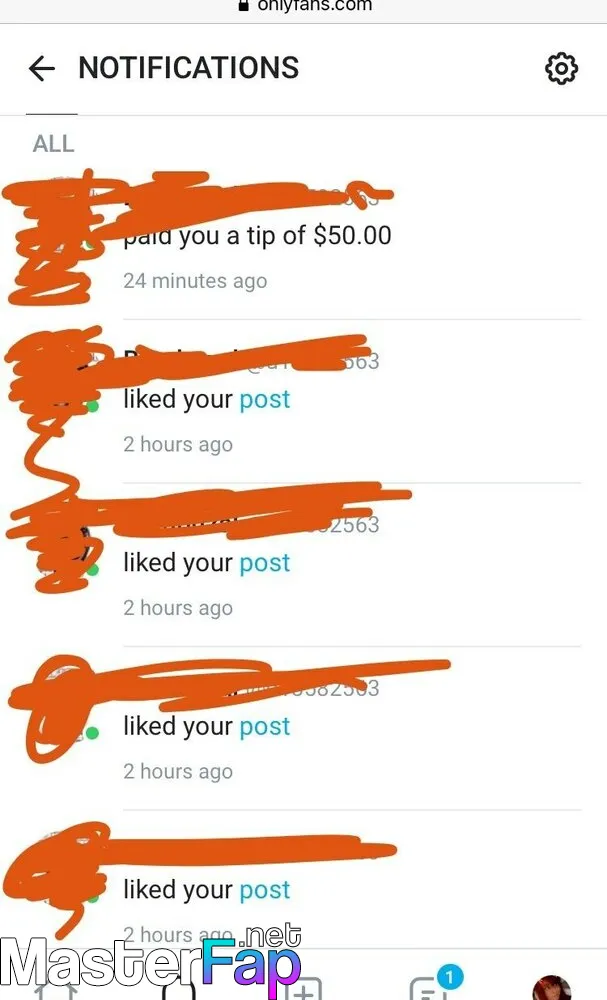Select the ALL notifications tab
607x1000 pixels.
[54, 143]
